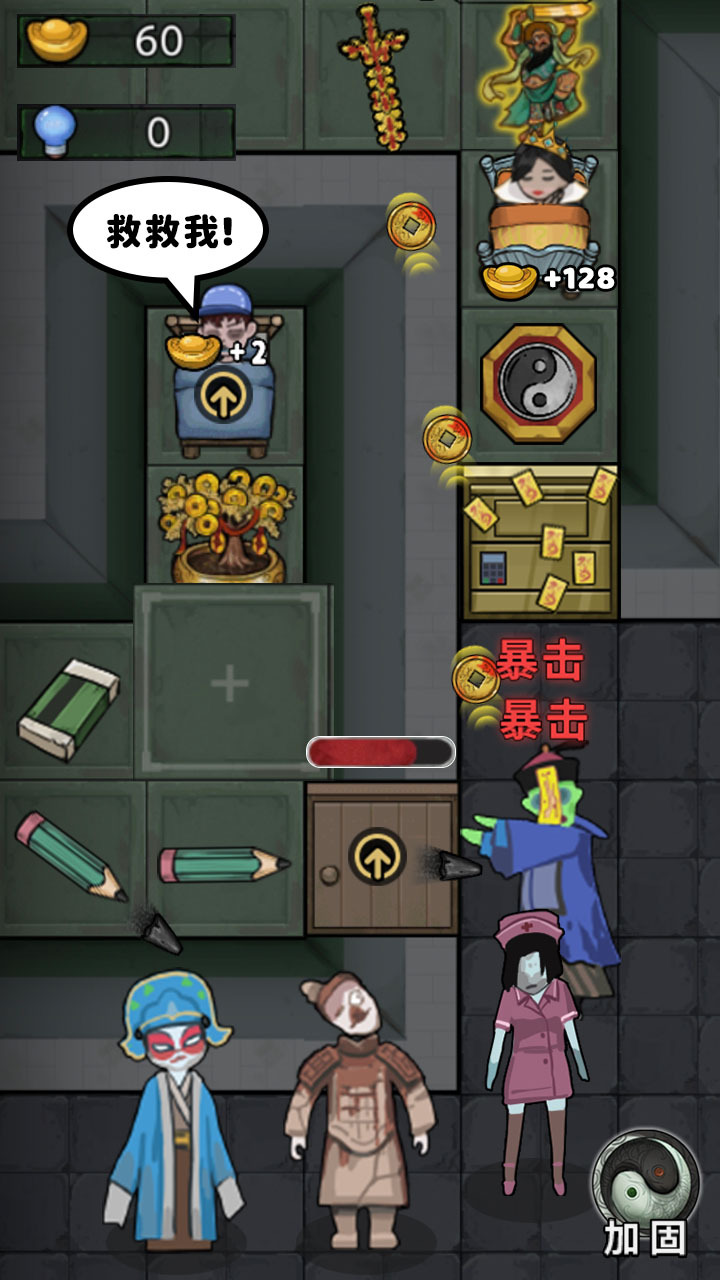The height and width of the screenshot is (1280, 720).
Task: Tap the 加固 reinforce yin-yang button
Action: [645, 1190]
